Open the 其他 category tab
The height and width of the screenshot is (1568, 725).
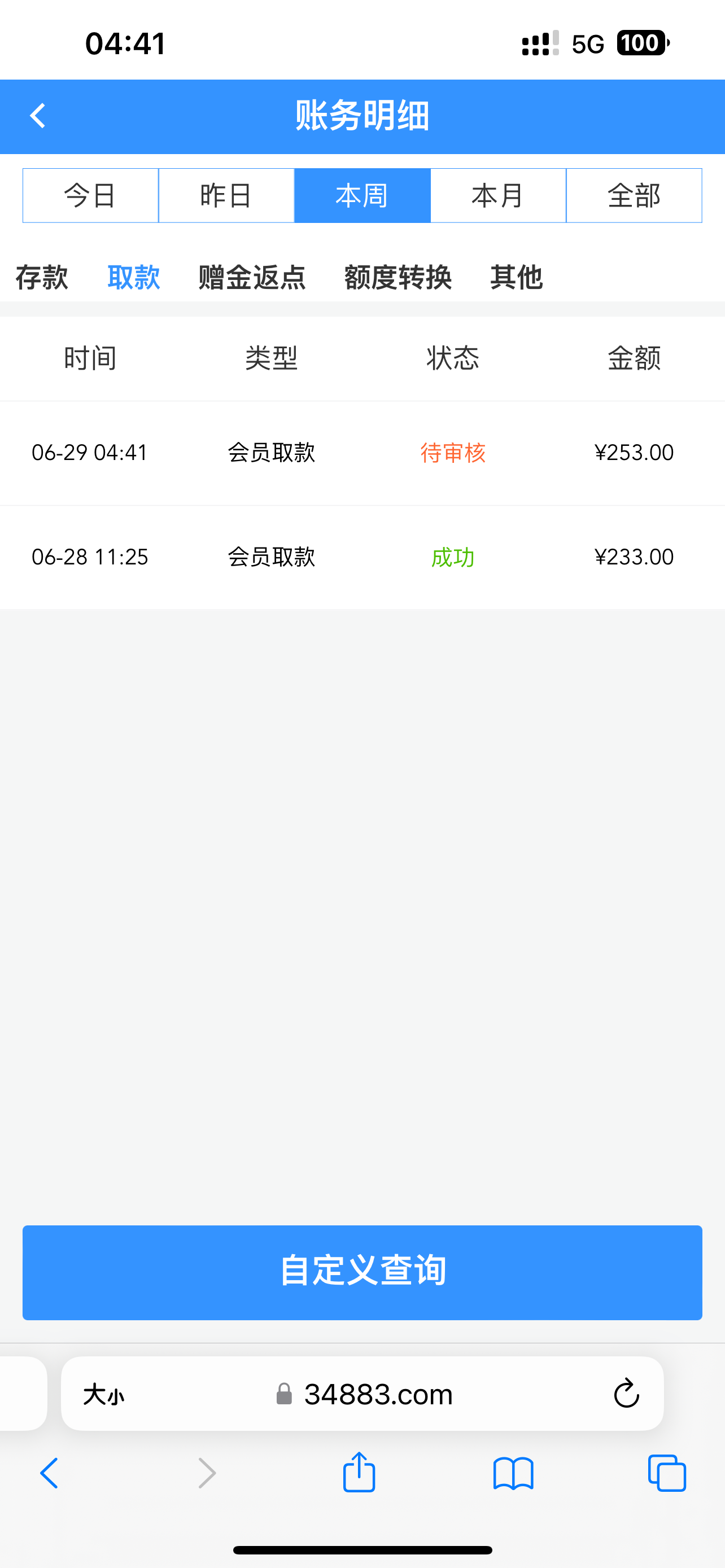click(516, 278)
